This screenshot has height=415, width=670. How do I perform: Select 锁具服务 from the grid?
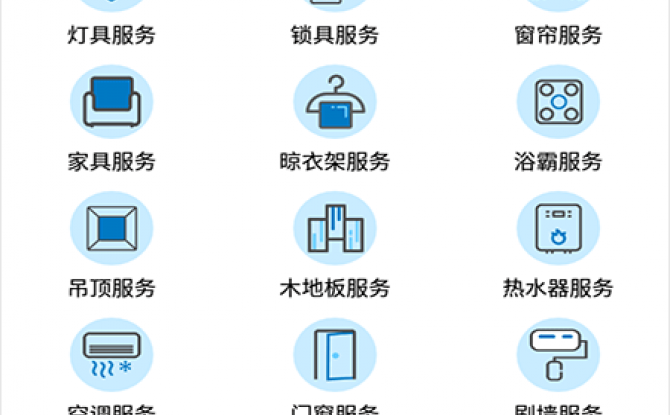pos(334,34)
